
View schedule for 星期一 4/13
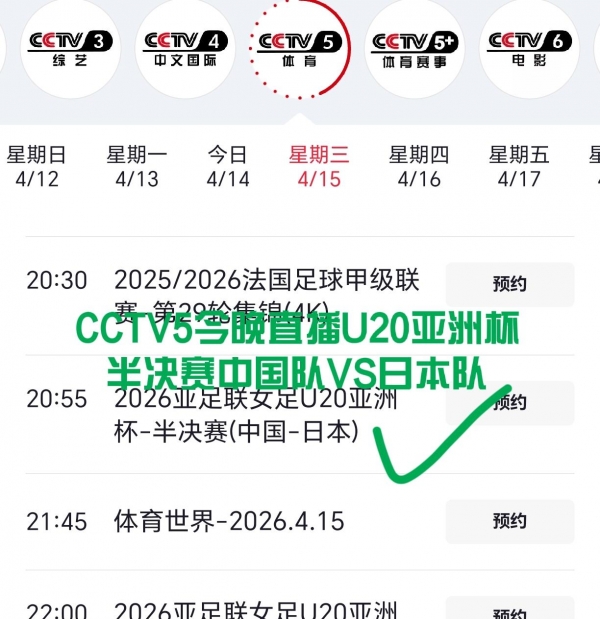click(x=137, y=166)
